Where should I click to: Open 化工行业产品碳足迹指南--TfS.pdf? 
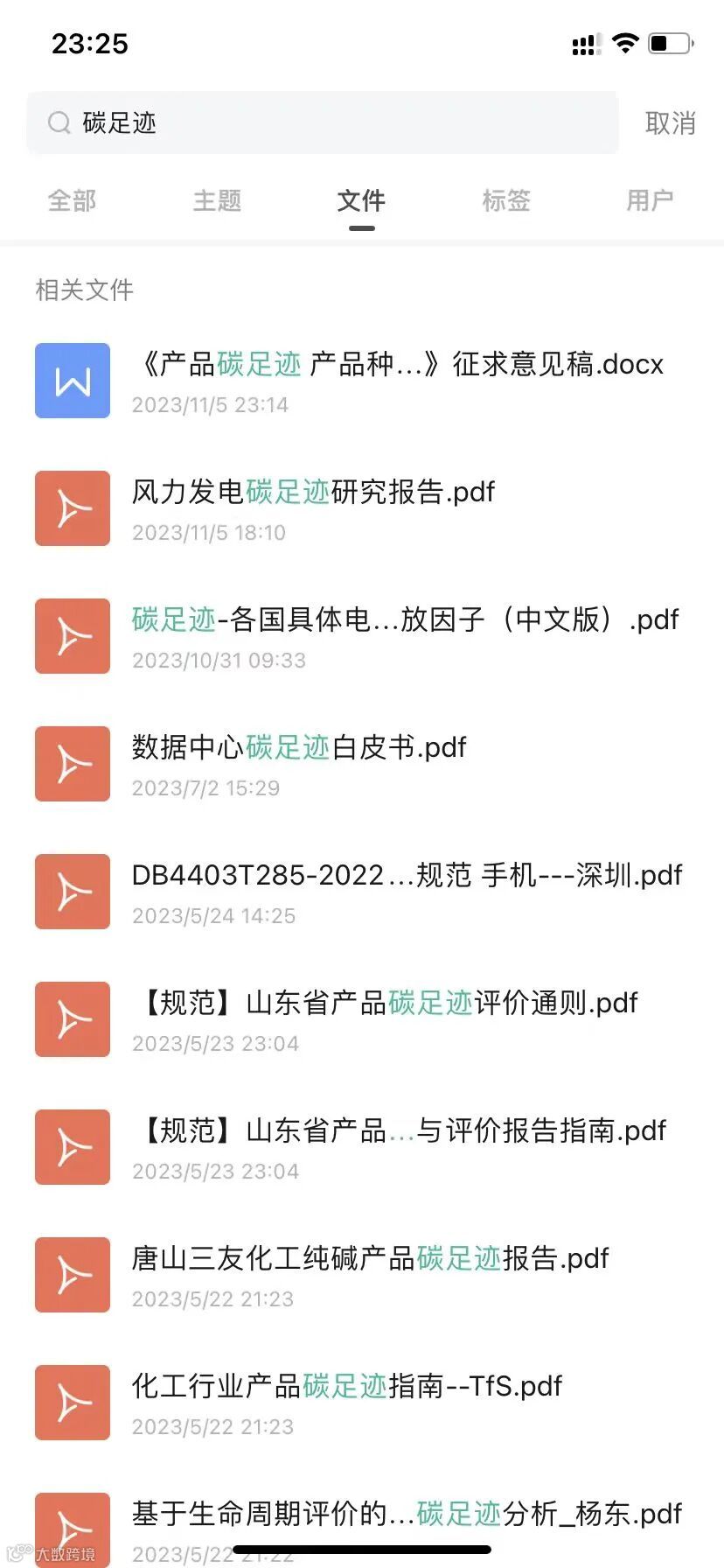point(346,1386)
